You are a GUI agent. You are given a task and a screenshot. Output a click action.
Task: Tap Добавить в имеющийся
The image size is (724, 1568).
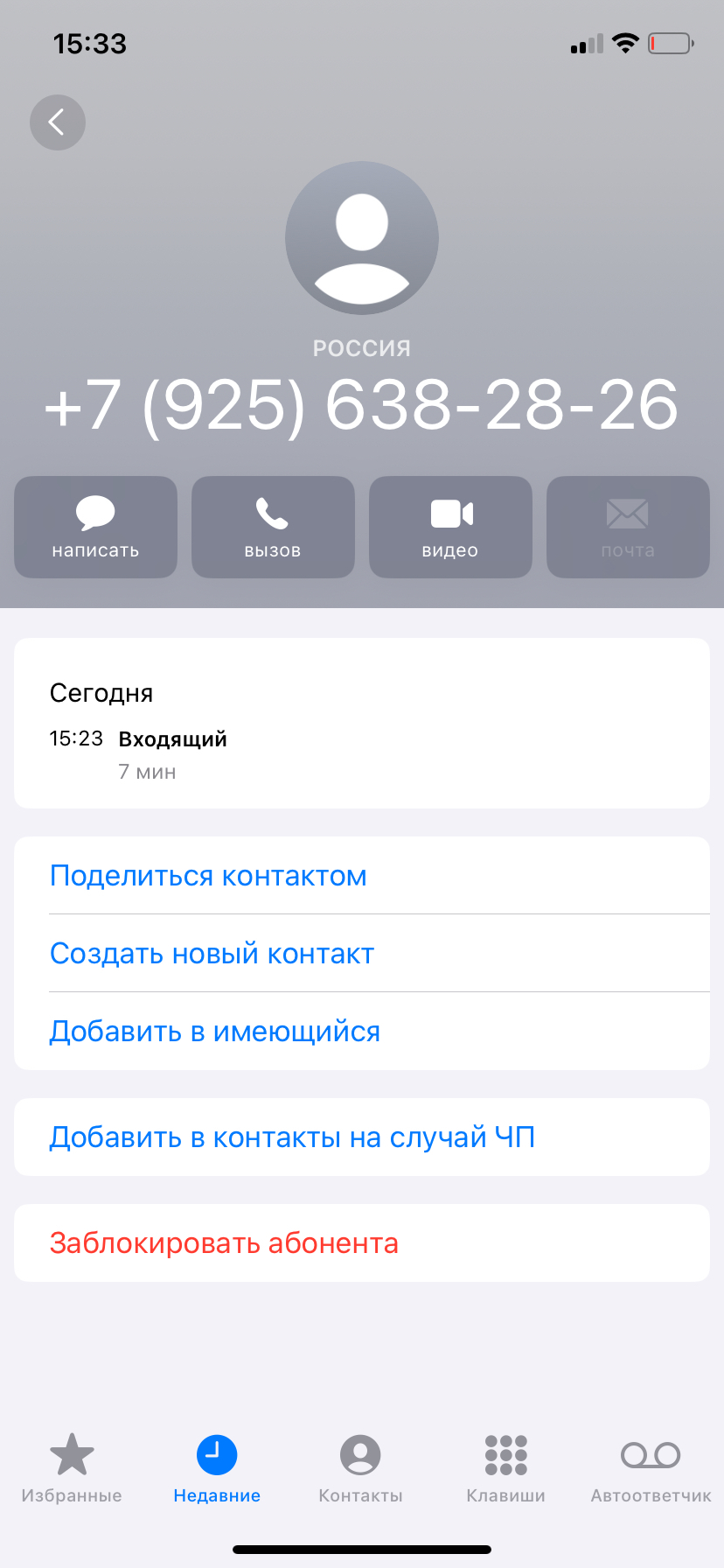[x=362, y=1032]
